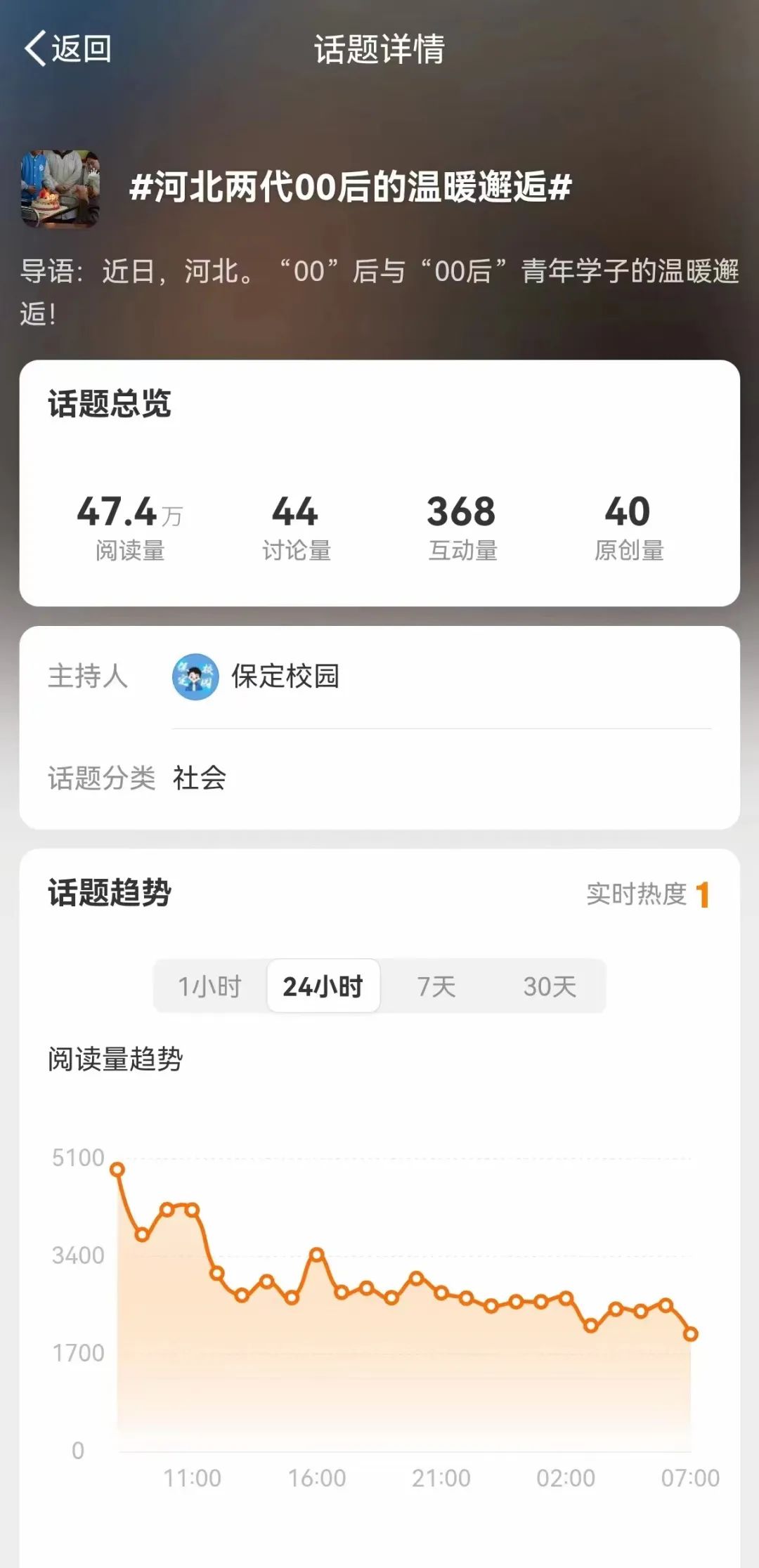Switch trend view to 7天

[x=436, y=986]
